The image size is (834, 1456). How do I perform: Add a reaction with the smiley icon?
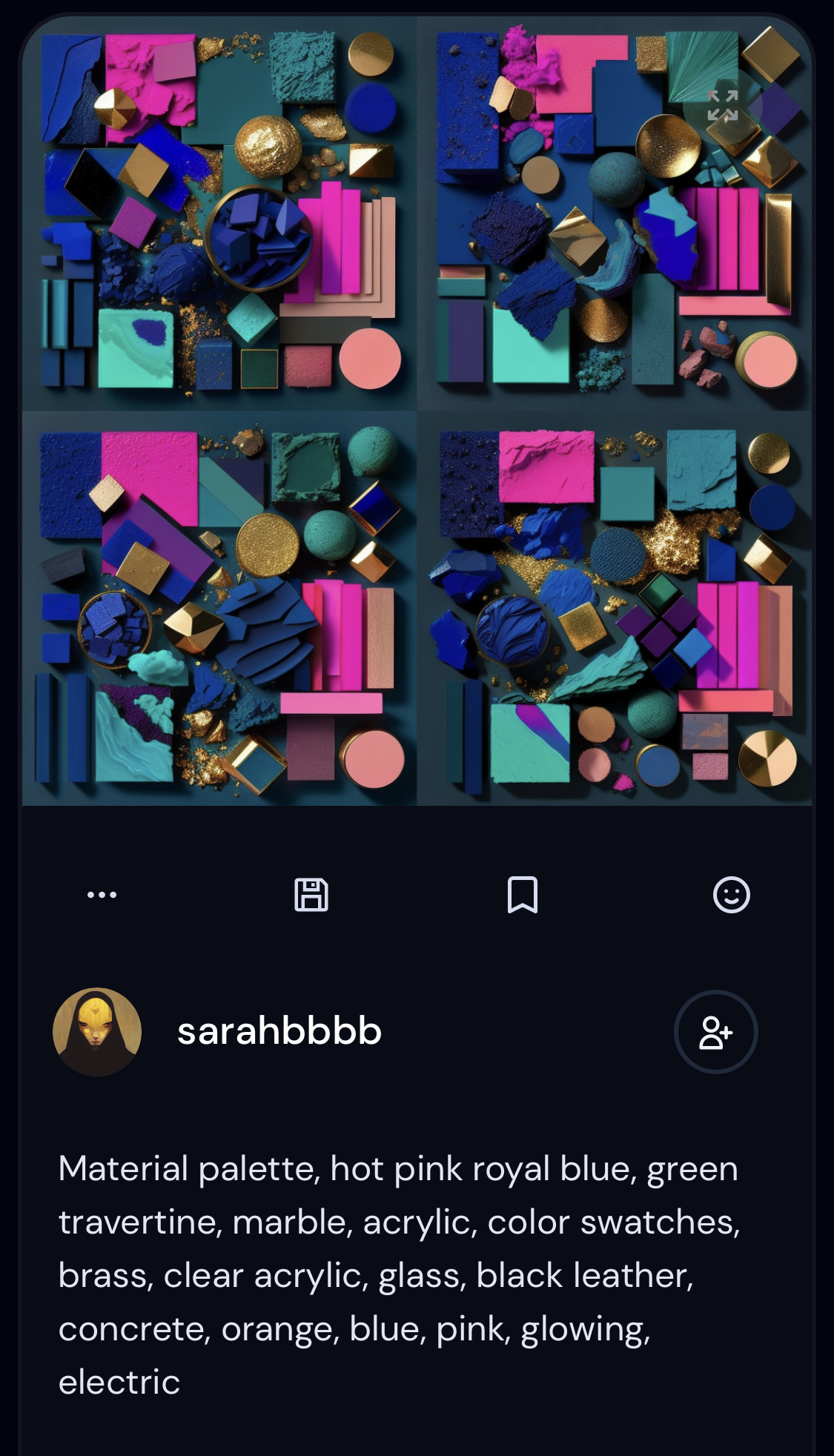[731, 895]
